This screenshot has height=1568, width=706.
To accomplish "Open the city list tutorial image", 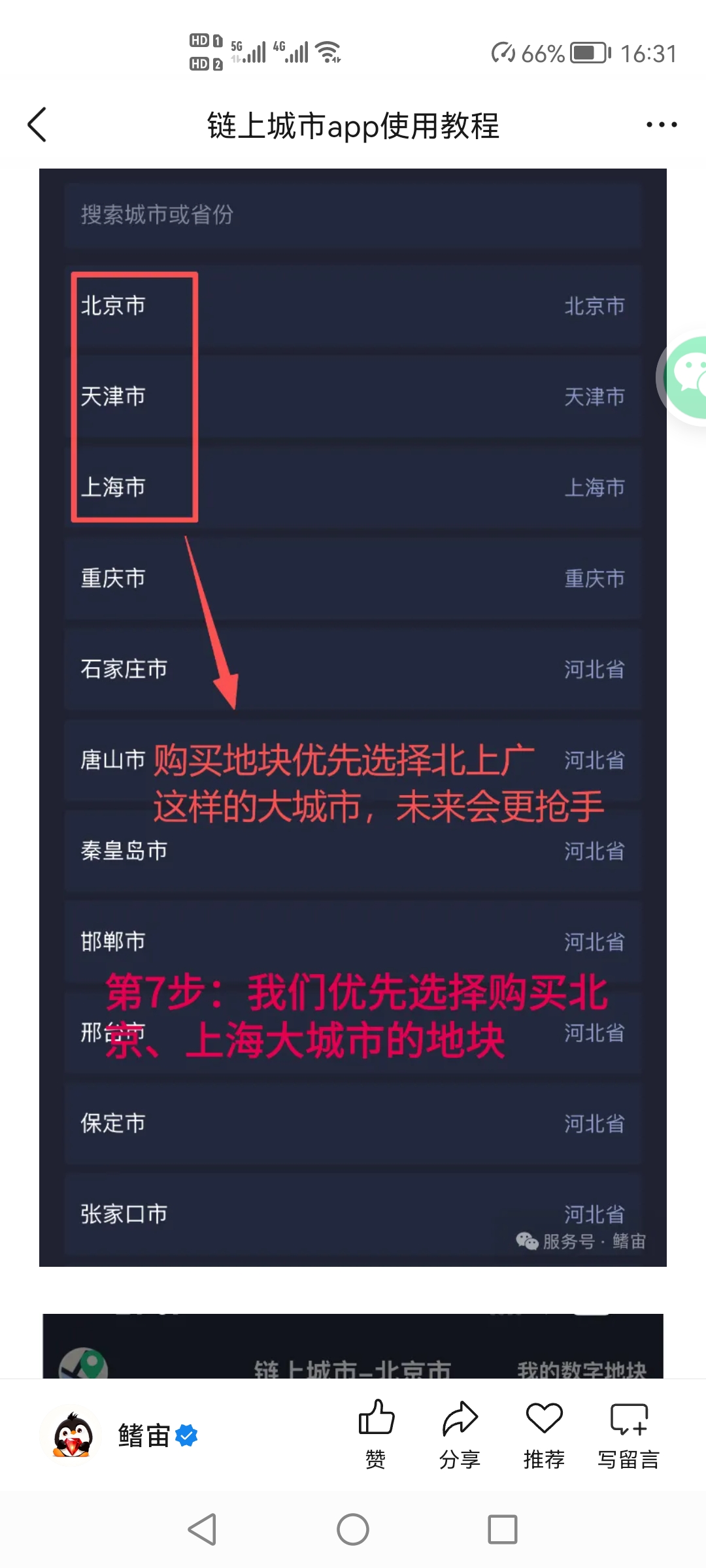I will point(353,717).
